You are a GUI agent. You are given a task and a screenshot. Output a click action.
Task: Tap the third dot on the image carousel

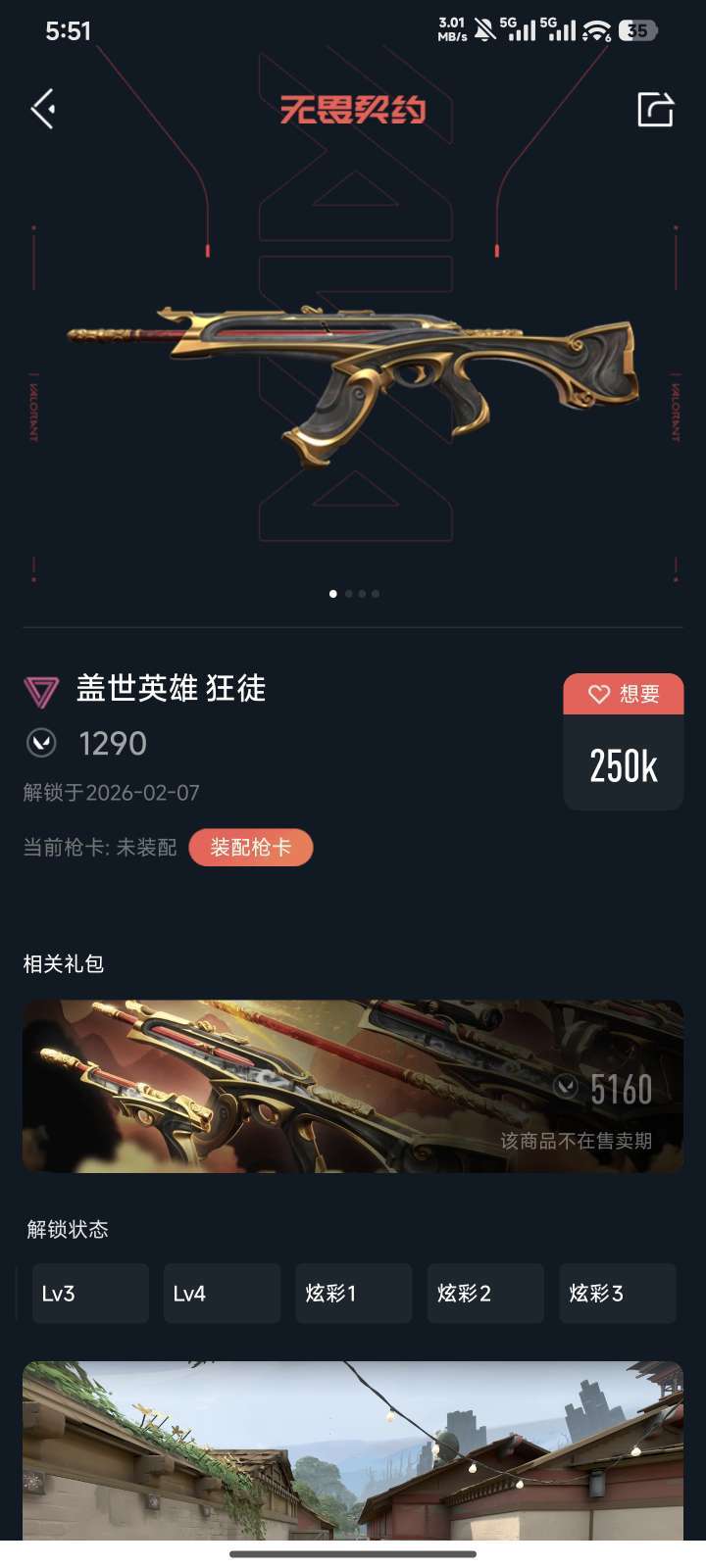pos(362,593)
